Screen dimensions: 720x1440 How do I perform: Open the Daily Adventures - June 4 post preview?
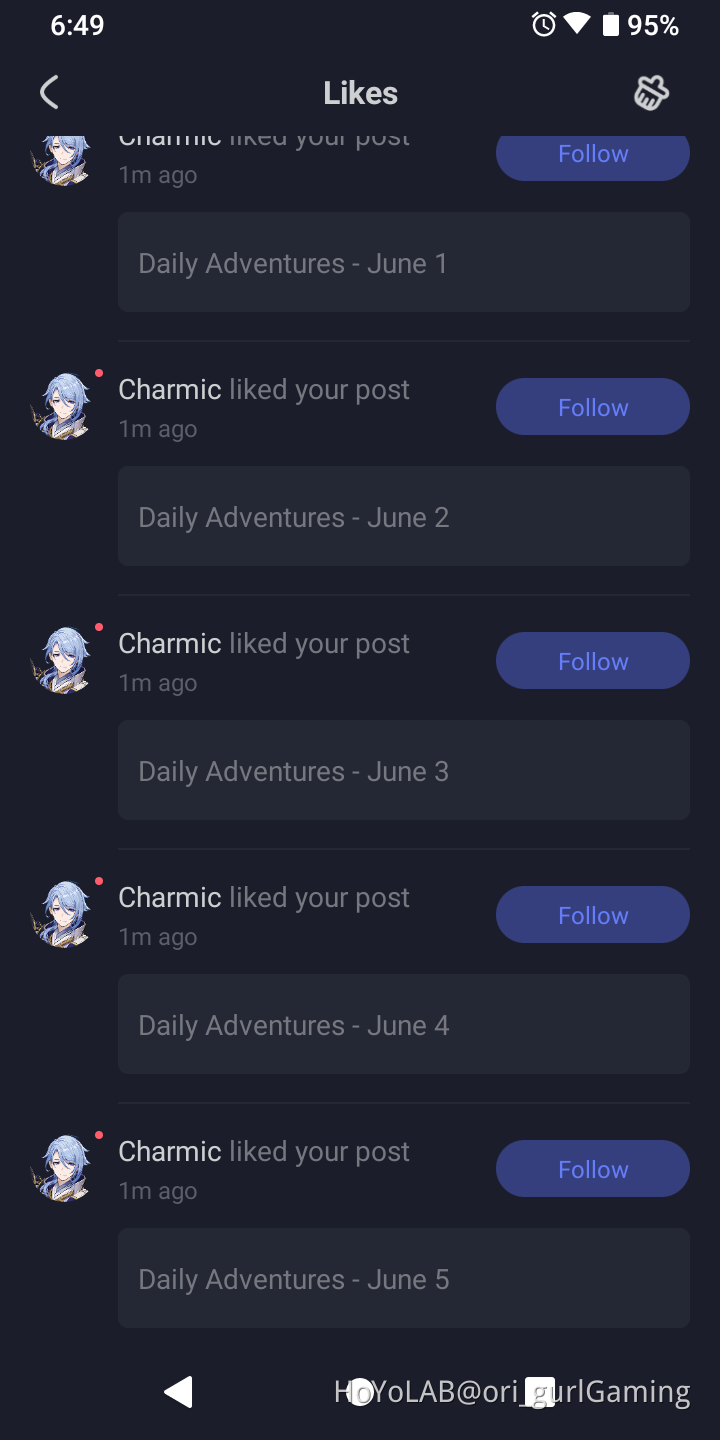pos(404,1024)
